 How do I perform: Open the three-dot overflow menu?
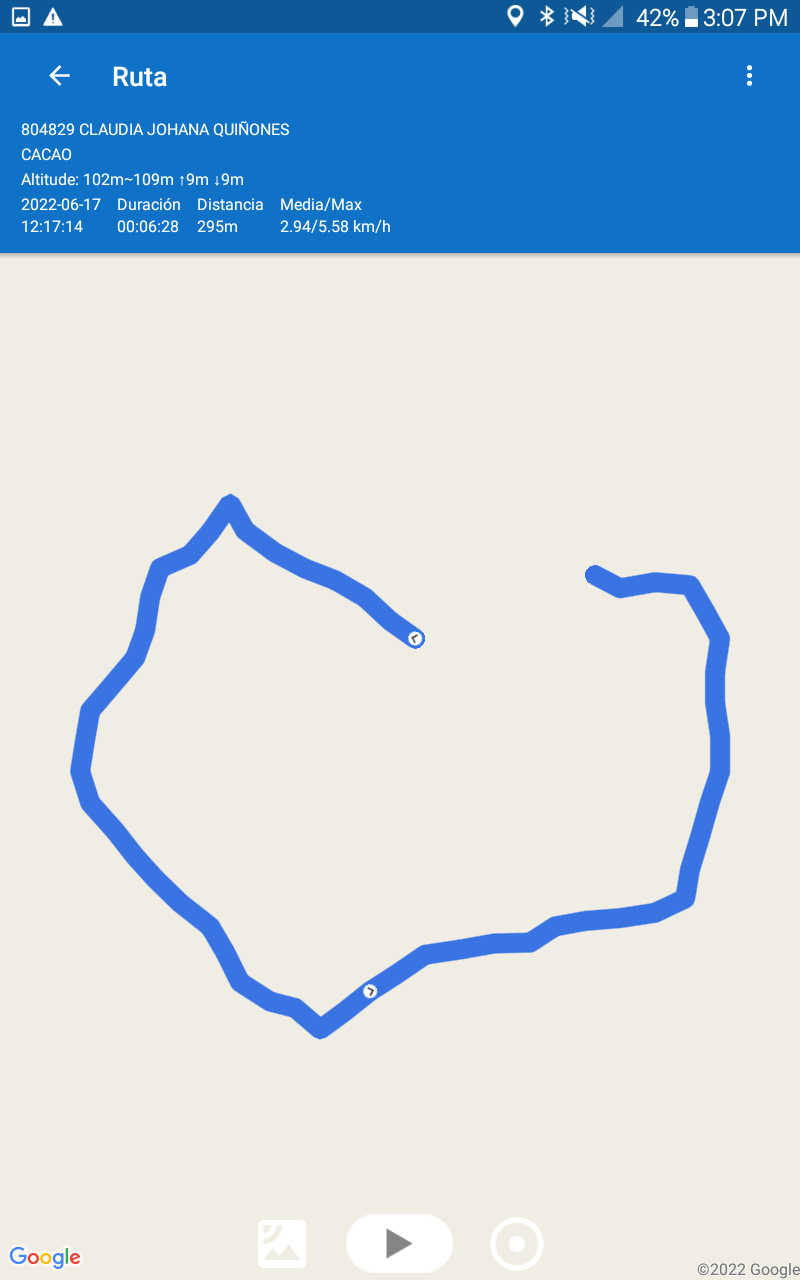[x=749, y=76]
